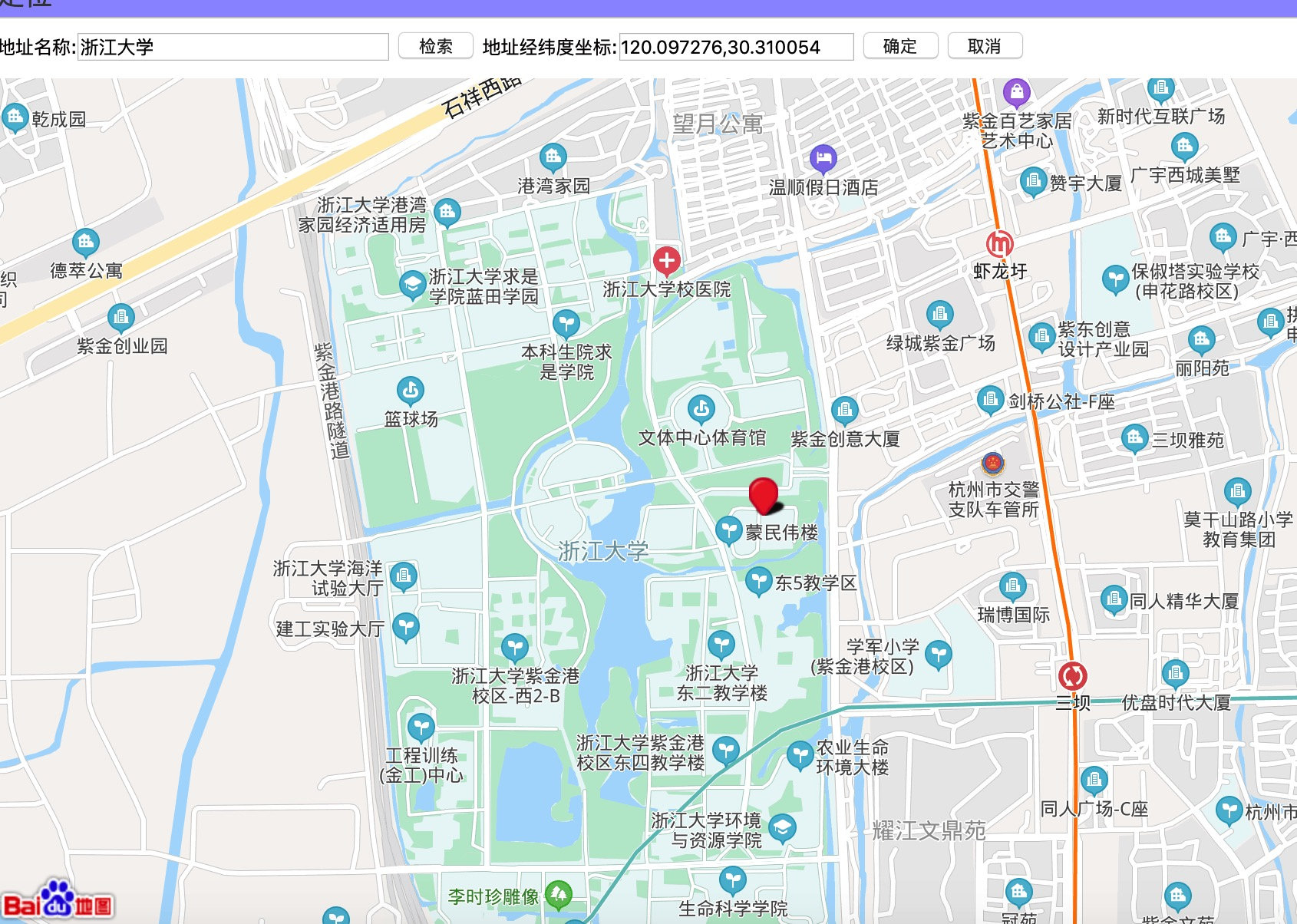Open the 杭州市交警支队车管所 marker

point(993,464)
